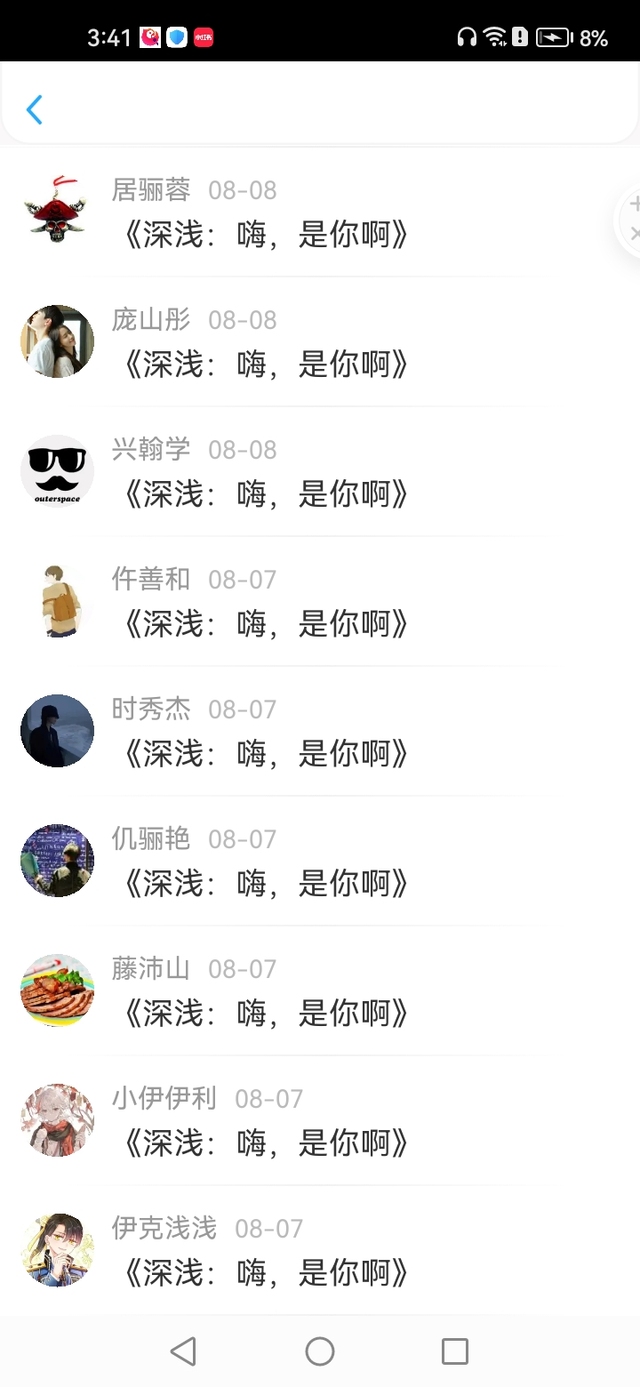The width and height of the screenshot is (640, 1387).
Task: Tap the system home button
Action: [320, 1352]
